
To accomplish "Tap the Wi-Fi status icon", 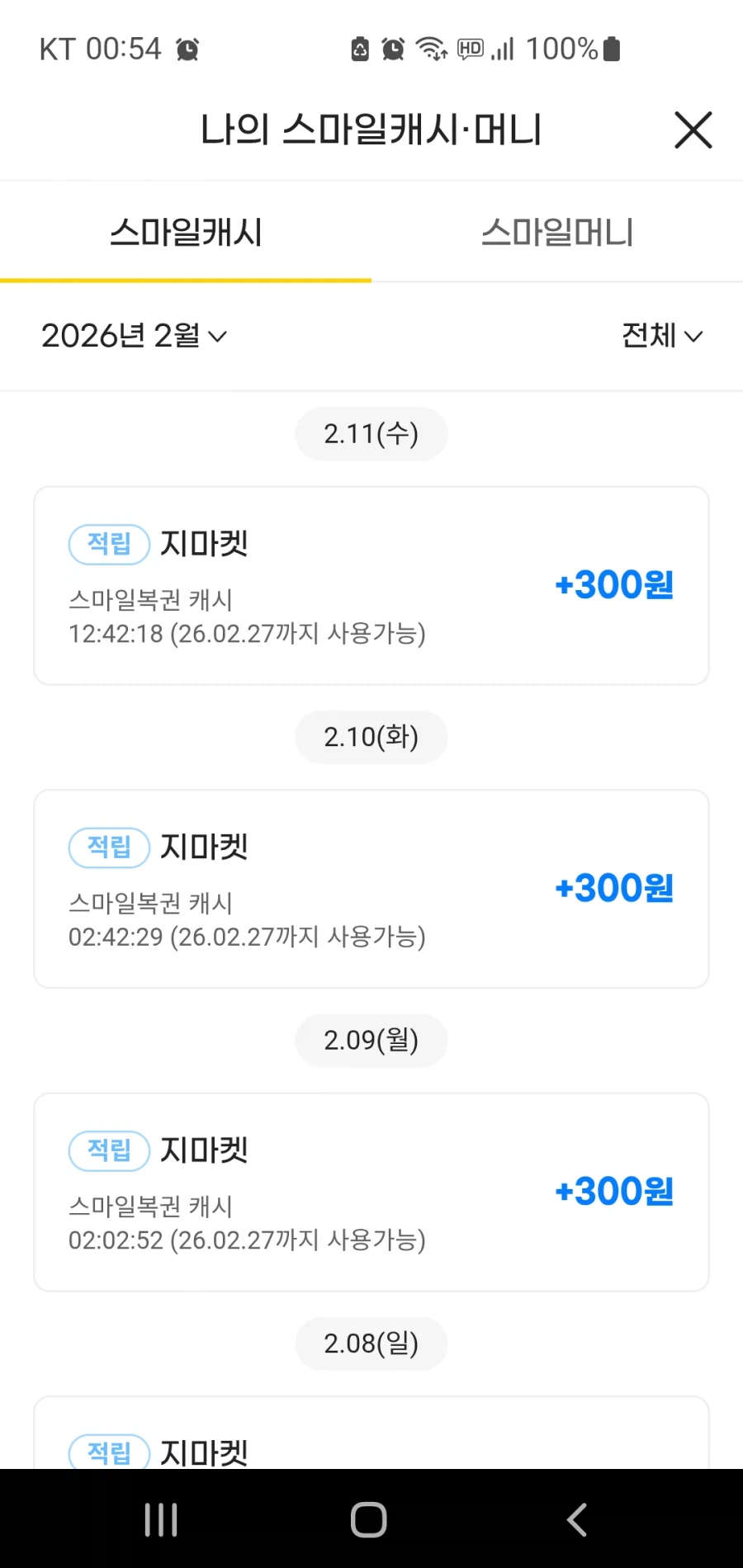I will click(431, 49).
